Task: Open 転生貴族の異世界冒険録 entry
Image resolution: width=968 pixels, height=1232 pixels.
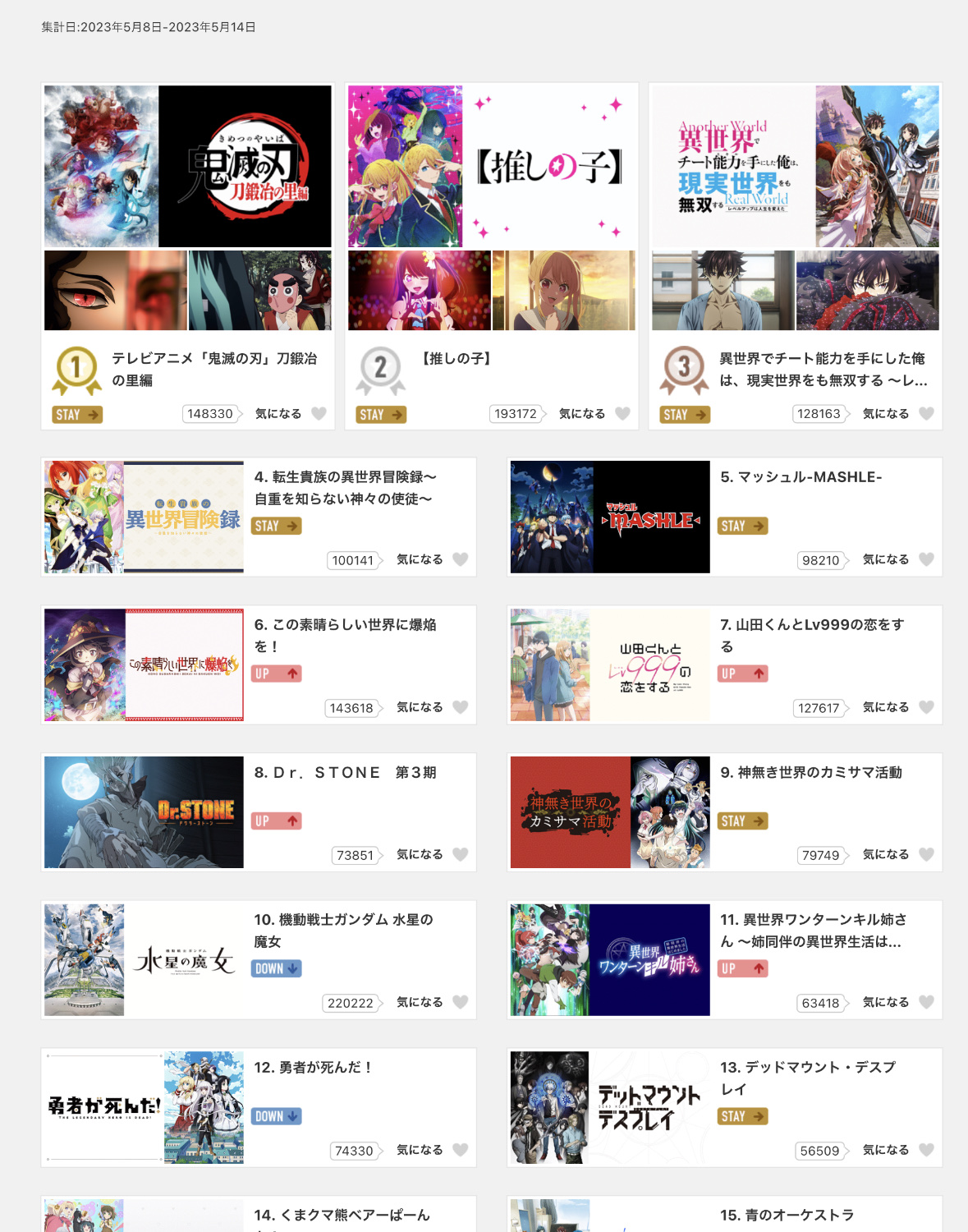Action: tap(345, 487)
